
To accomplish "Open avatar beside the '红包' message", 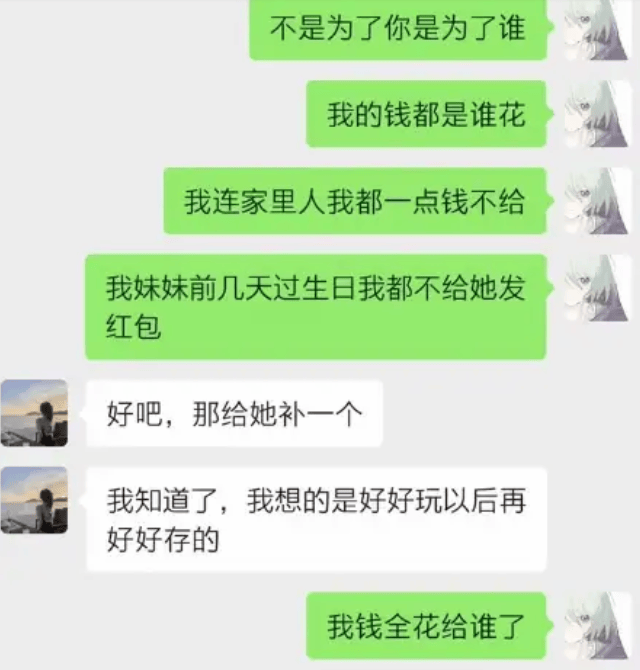I will click(x=596, y=288).
